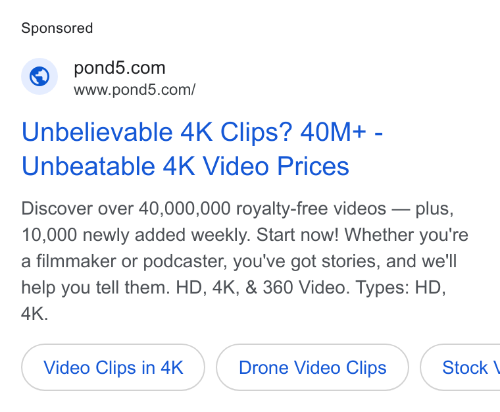Screen dimensions: 500x412
Task: Tap the partly visible Stock chip
Action: tap(461, 367)
